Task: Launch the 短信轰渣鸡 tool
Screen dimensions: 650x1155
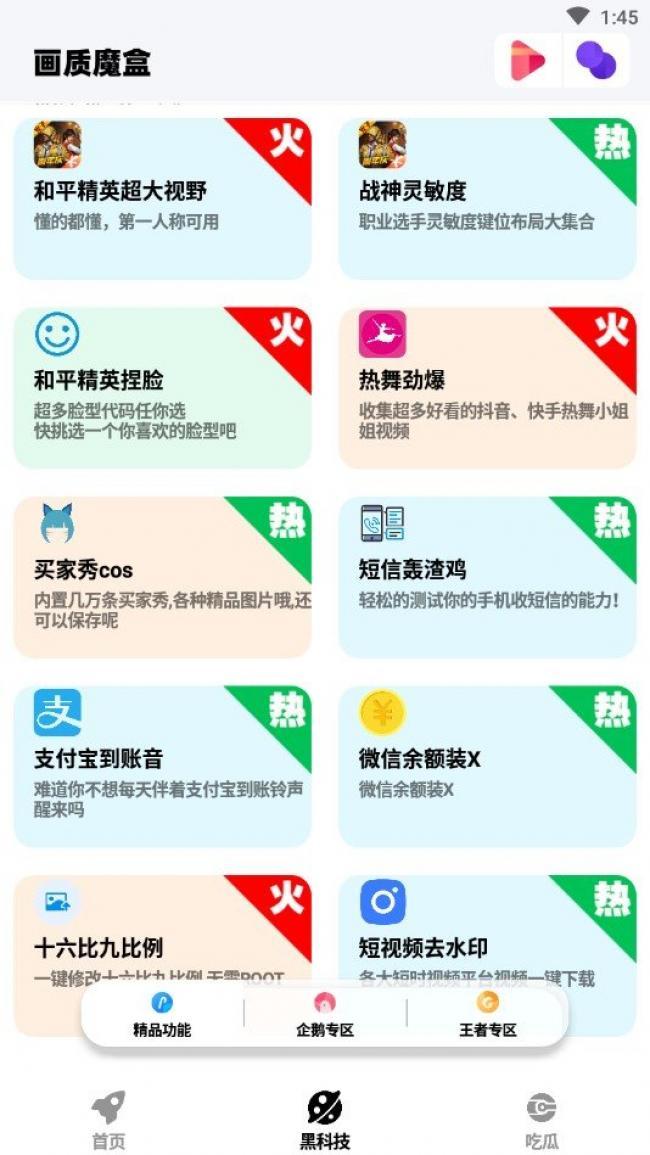Action: [x=487, y=577]
